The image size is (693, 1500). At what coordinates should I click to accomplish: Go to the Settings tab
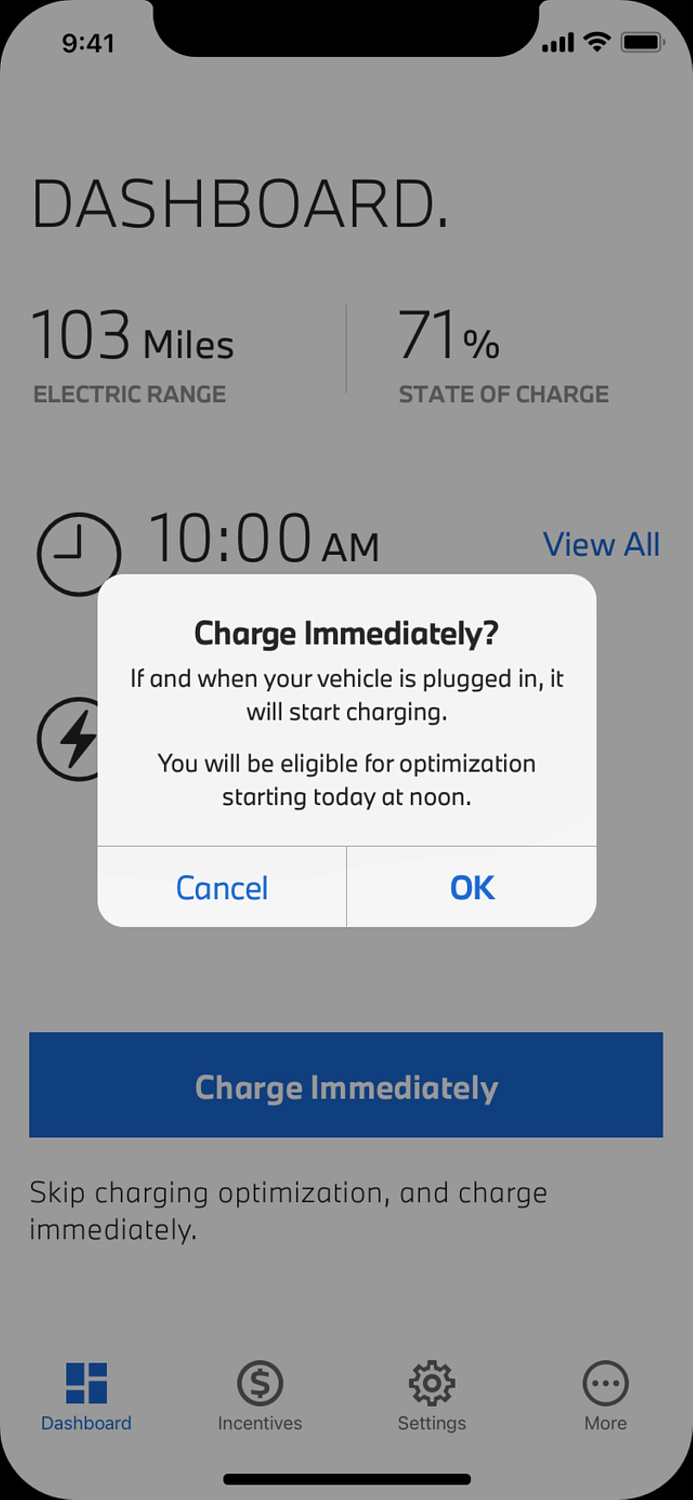point(432,1397)
